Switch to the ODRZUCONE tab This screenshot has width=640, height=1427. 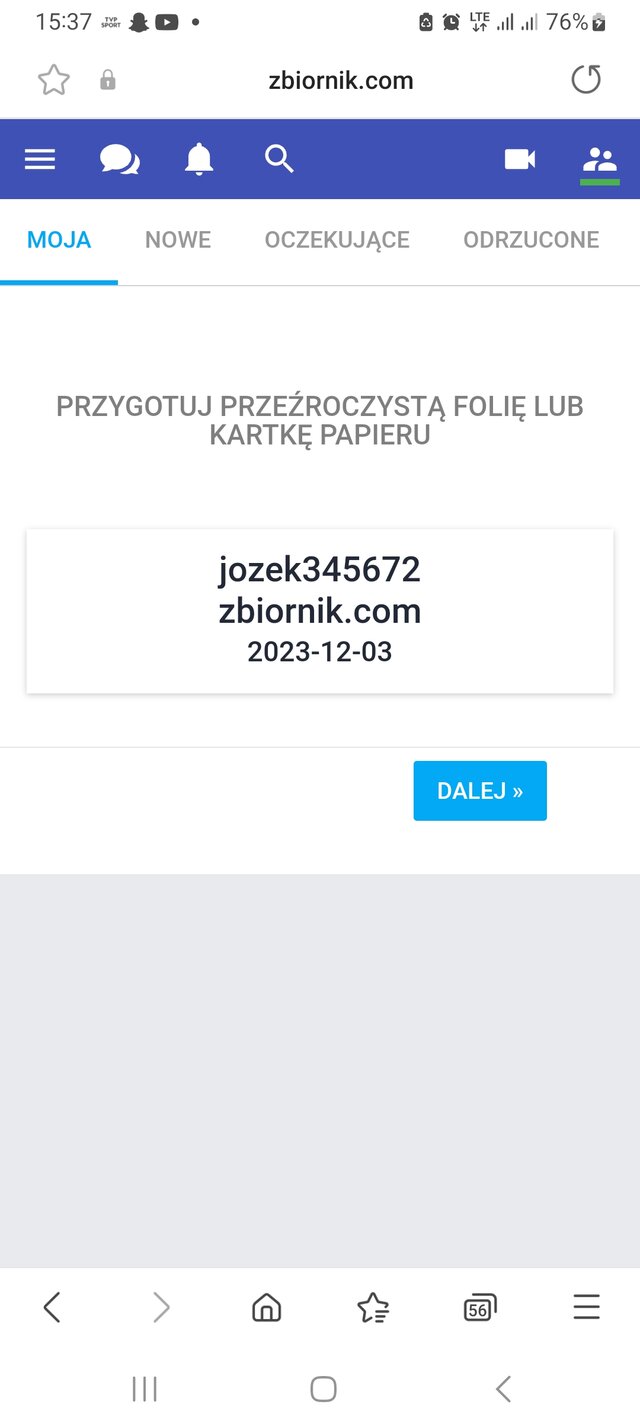pyautogui.click(x=531, y=240)
